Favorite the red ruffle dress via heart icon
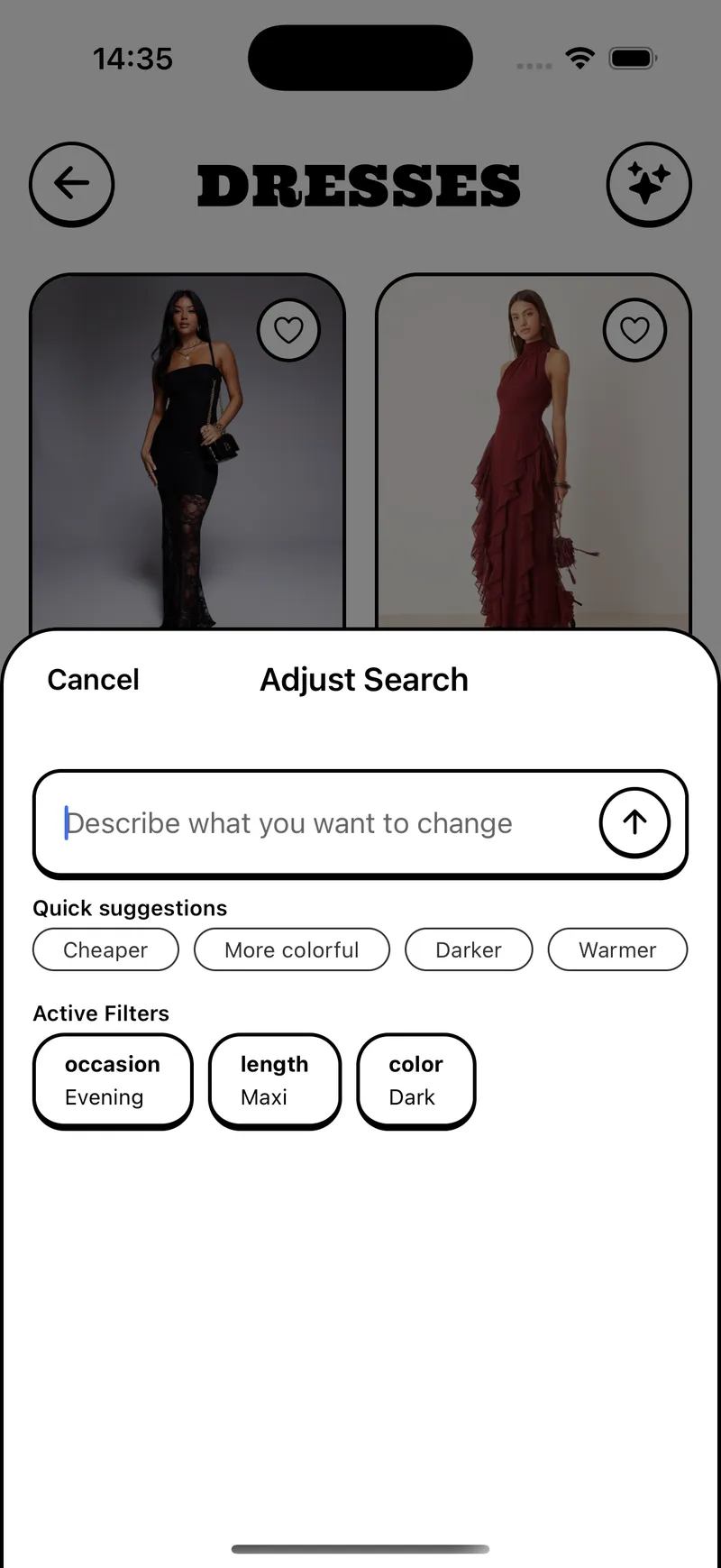The width and height of the screenshot is (721, 1568). pos(634,330)
